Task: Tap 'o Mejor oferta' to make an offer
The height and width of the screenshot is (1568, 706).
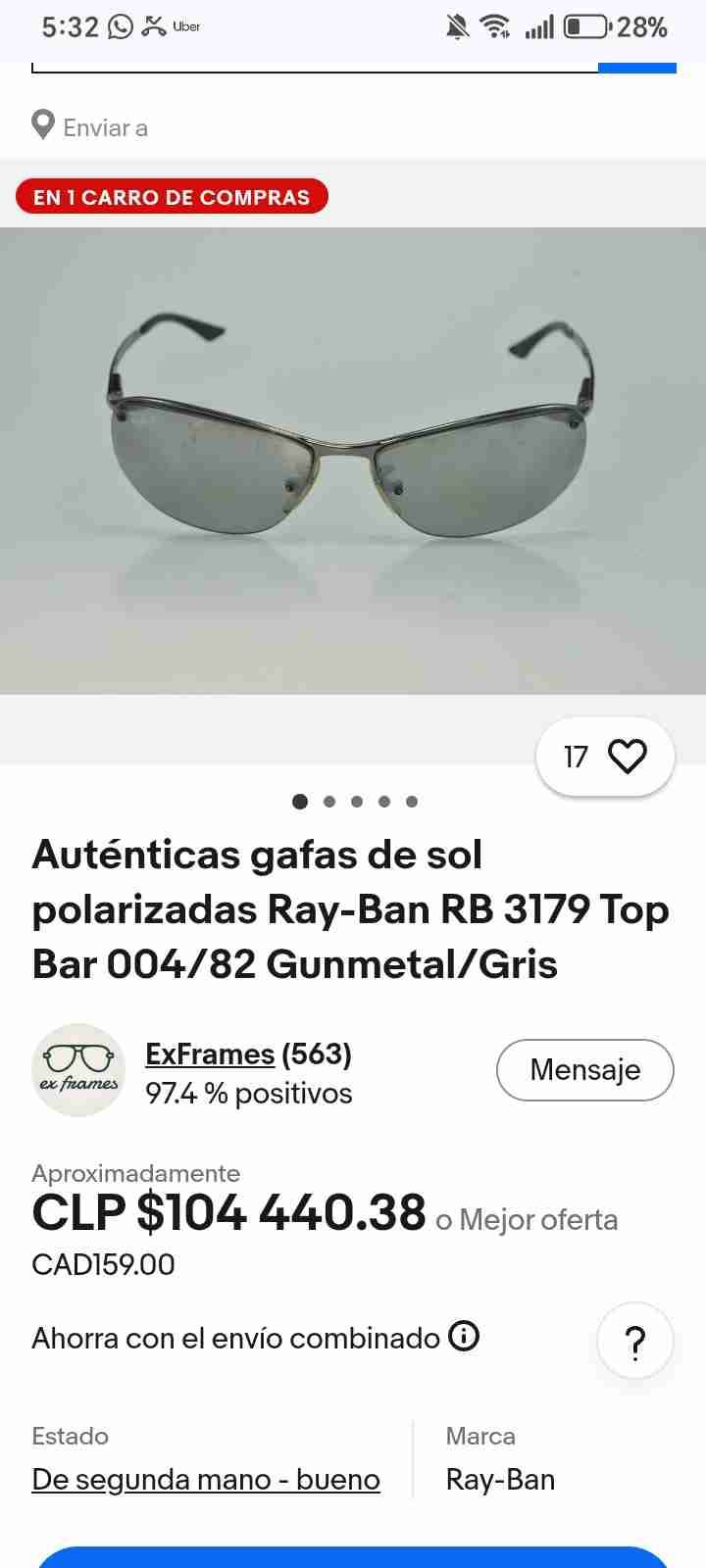Action: click(526, 1219)
